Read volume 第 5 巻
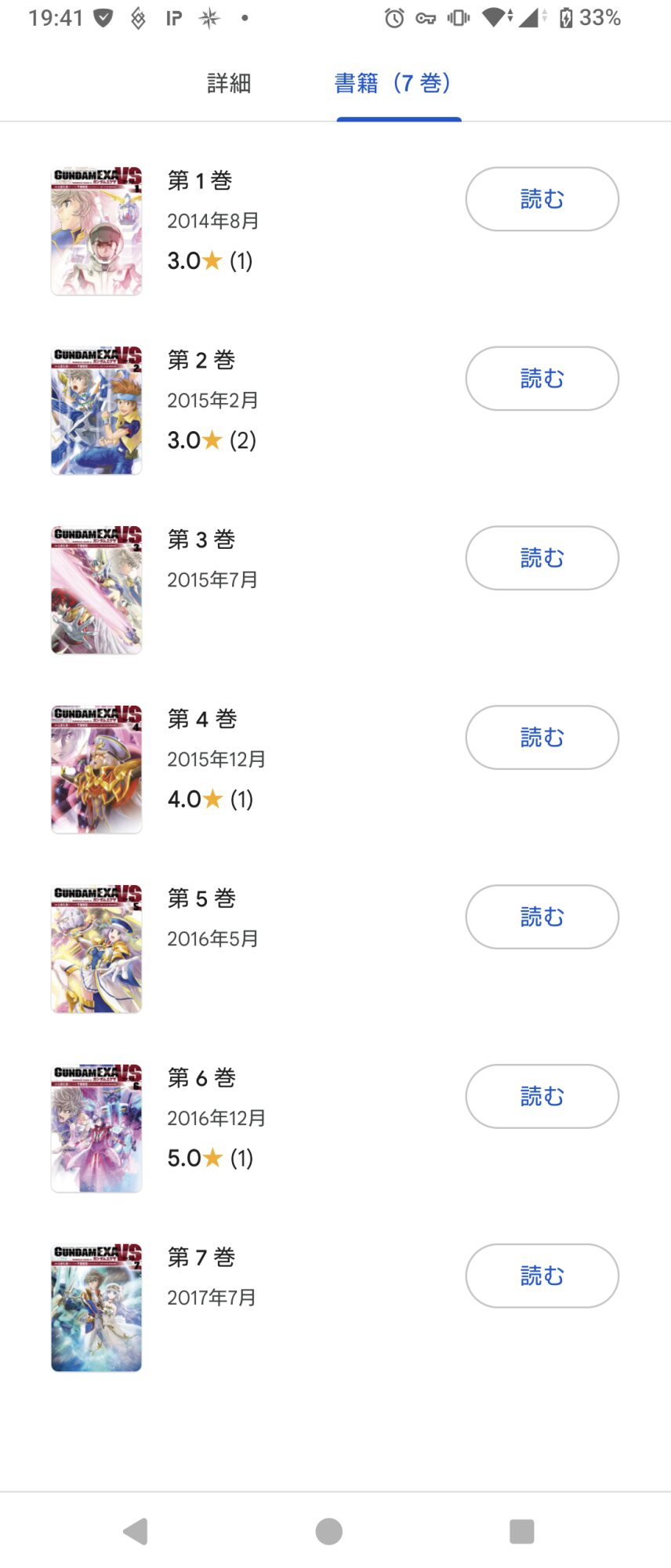The image size is (671, 1568). click(542, 917)
